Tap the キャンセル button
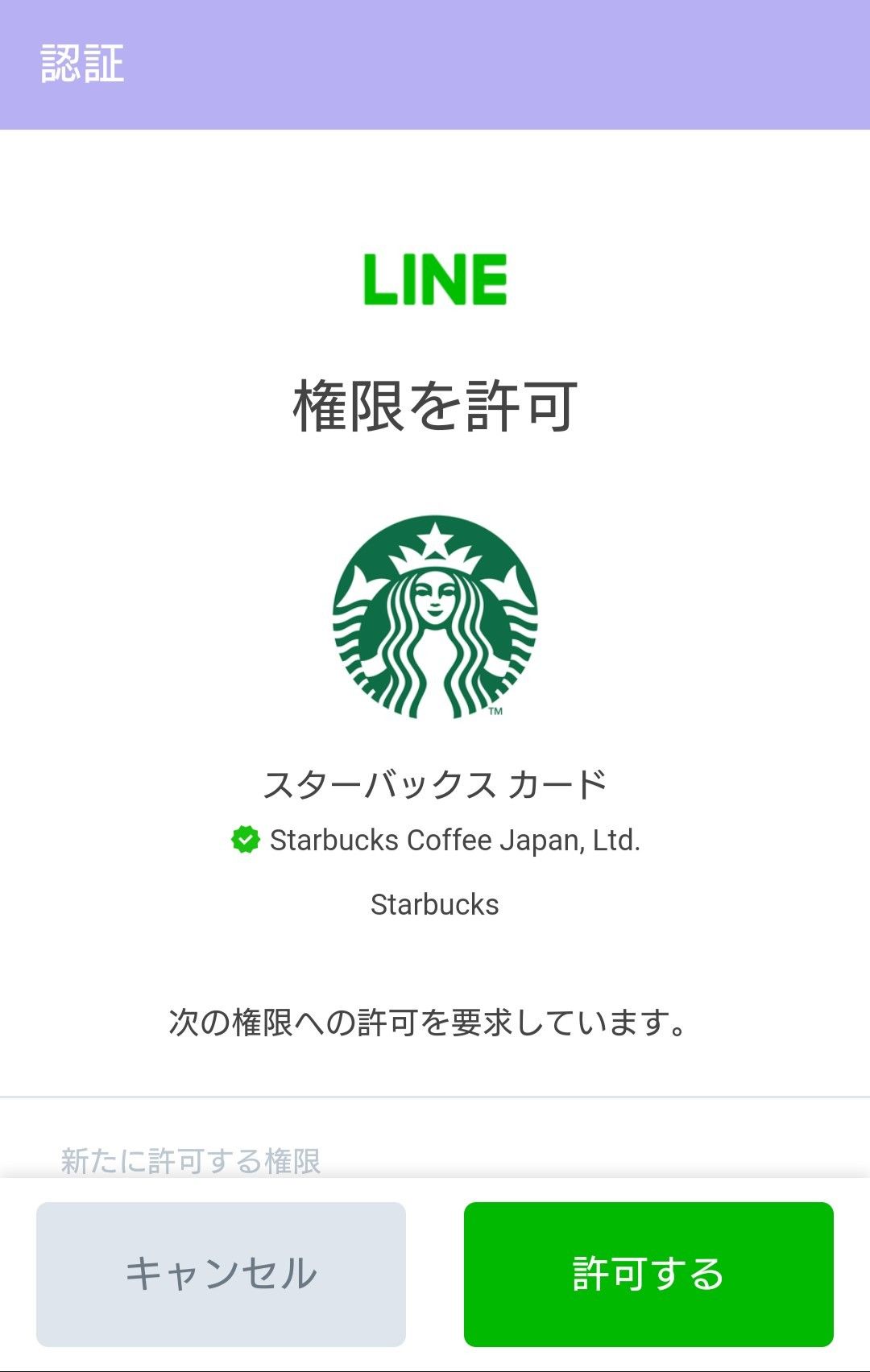 tap(221, 1274)
